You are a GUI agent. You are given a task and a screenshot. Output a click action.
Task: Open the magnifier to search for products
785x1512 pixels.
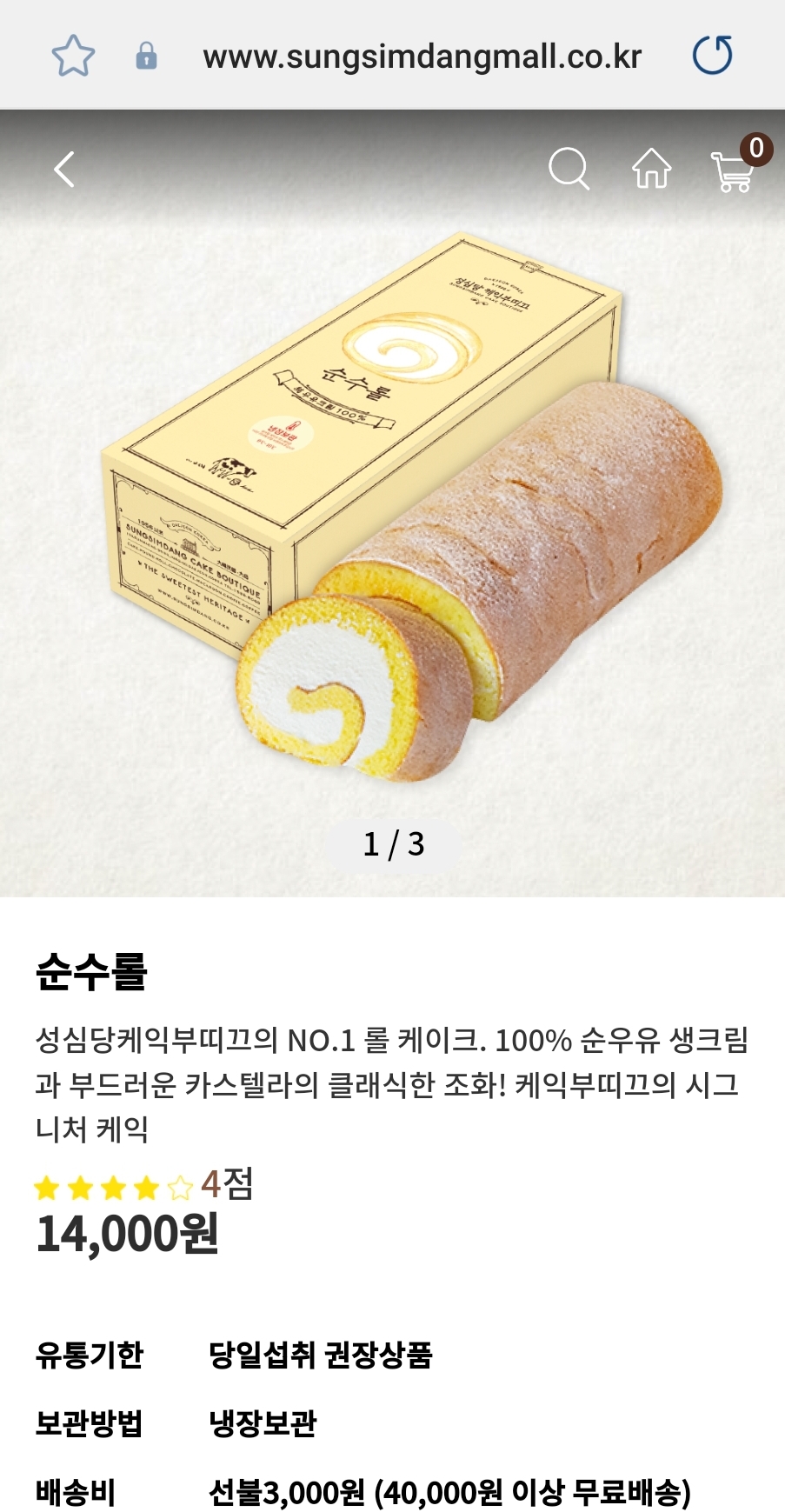[x=571, y=170]
